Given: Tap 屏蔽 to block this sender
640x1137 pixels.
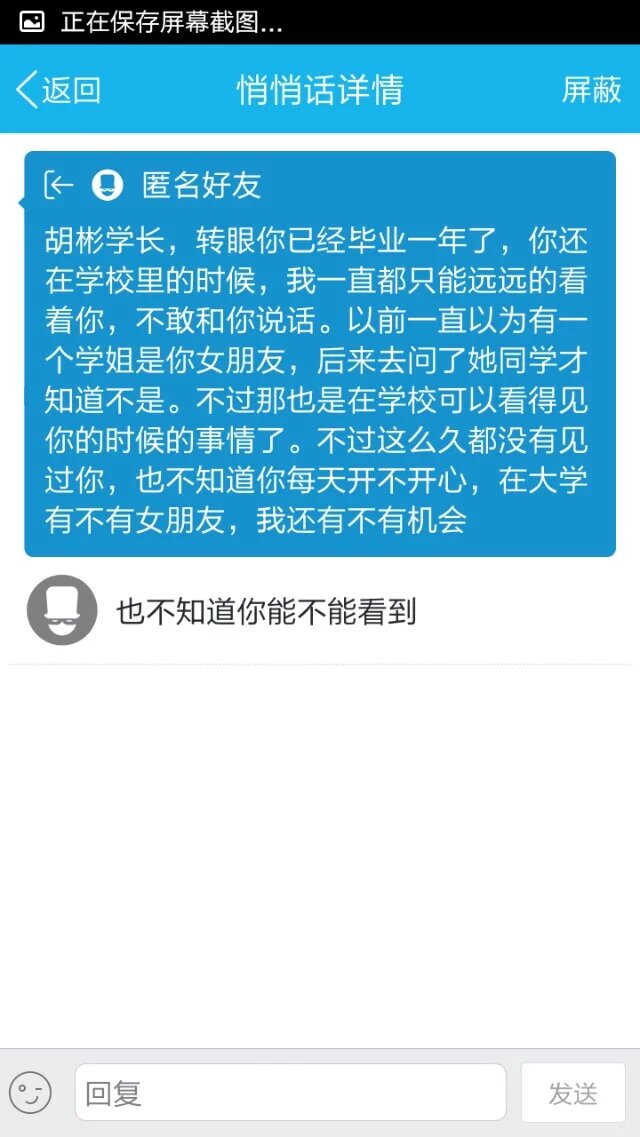Looking at the screenshot, I should [591, 90].
